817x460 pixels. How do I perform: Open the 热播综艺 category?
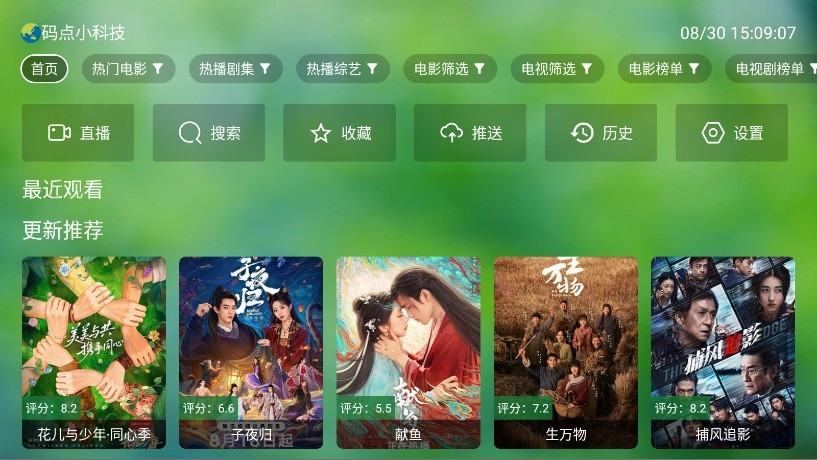tap(343, 69)
